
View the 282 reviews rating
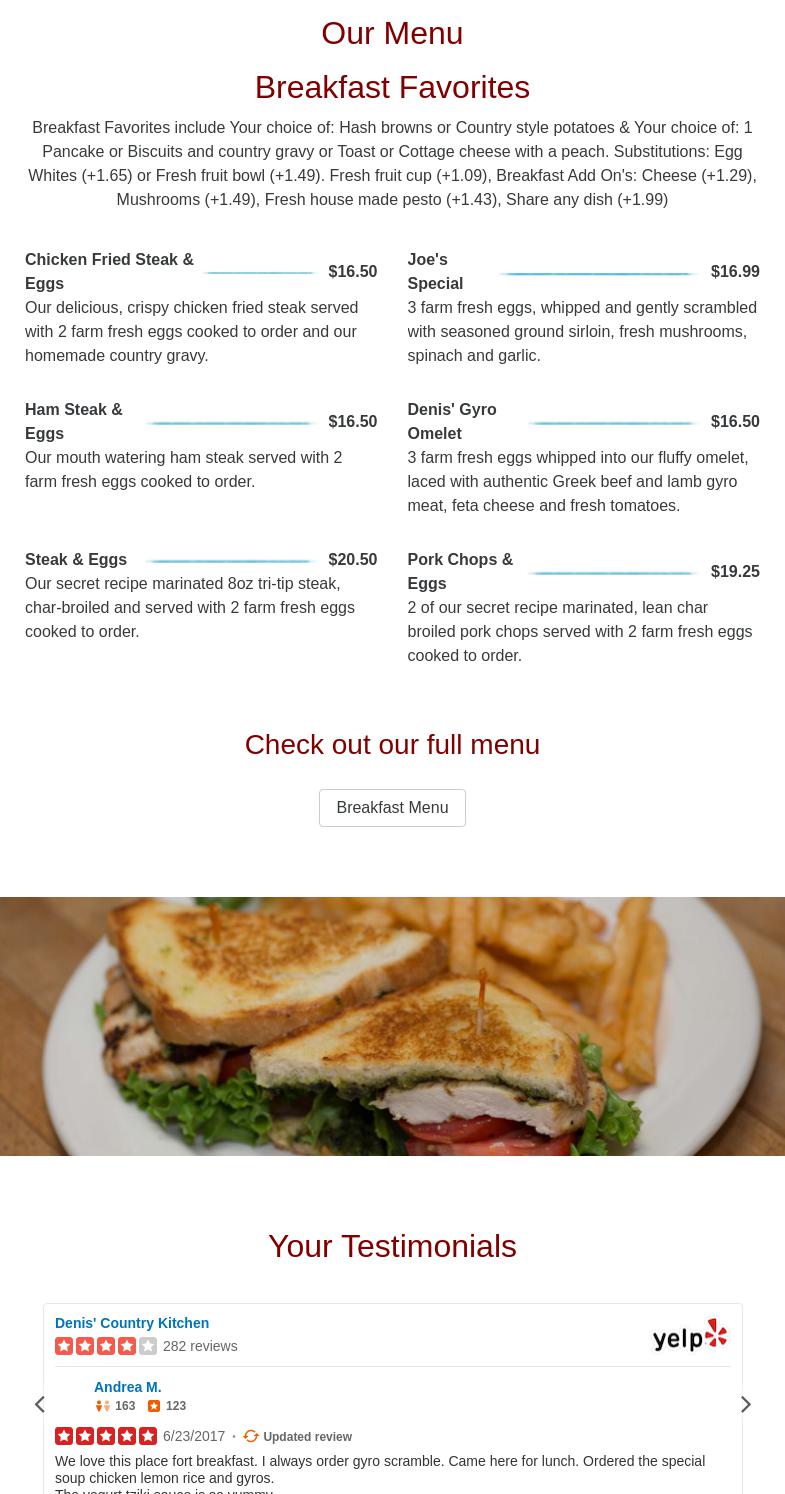[146, 1346]
